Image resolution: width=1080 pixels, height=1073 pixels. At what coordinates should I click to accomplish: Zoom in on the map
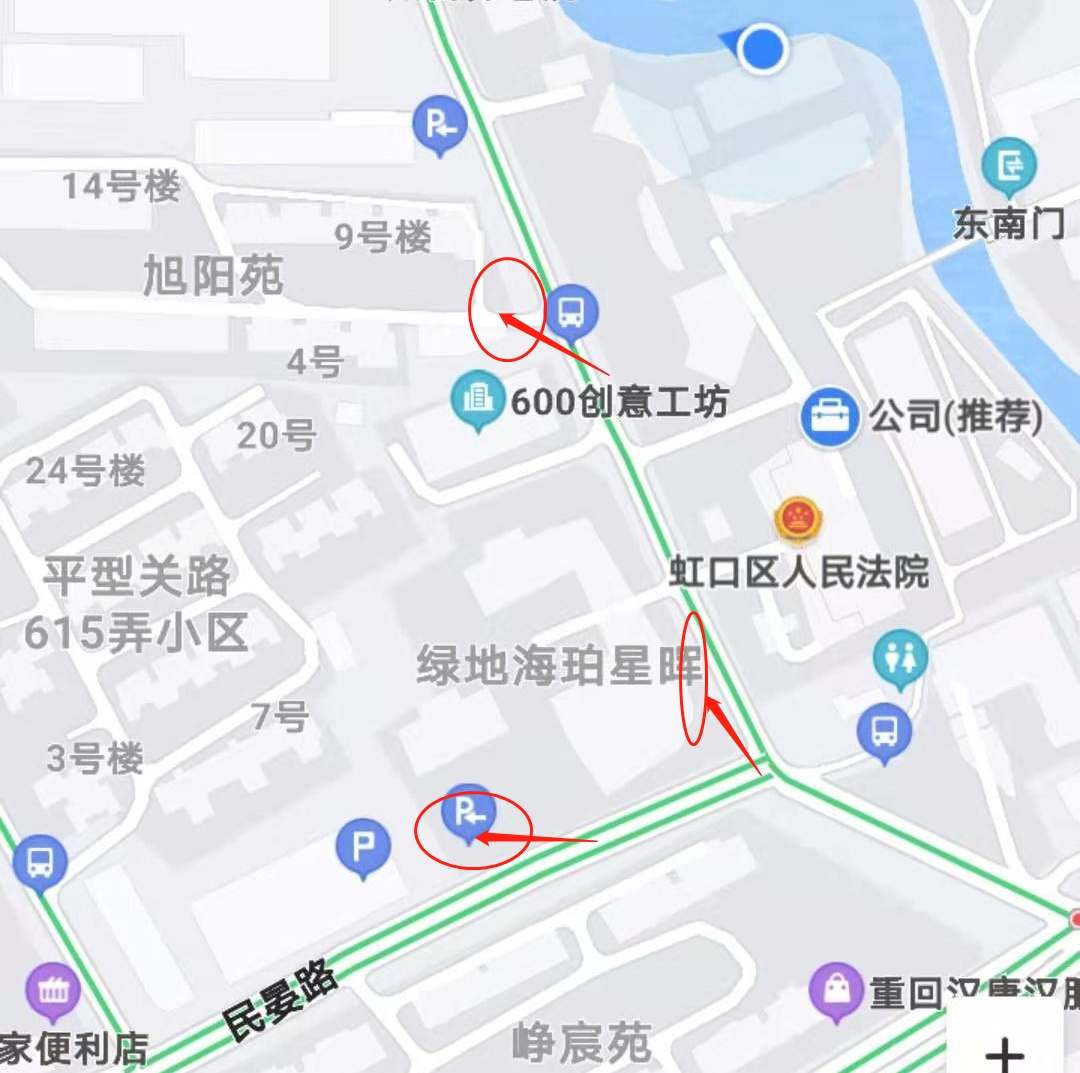(1005, 1050)
